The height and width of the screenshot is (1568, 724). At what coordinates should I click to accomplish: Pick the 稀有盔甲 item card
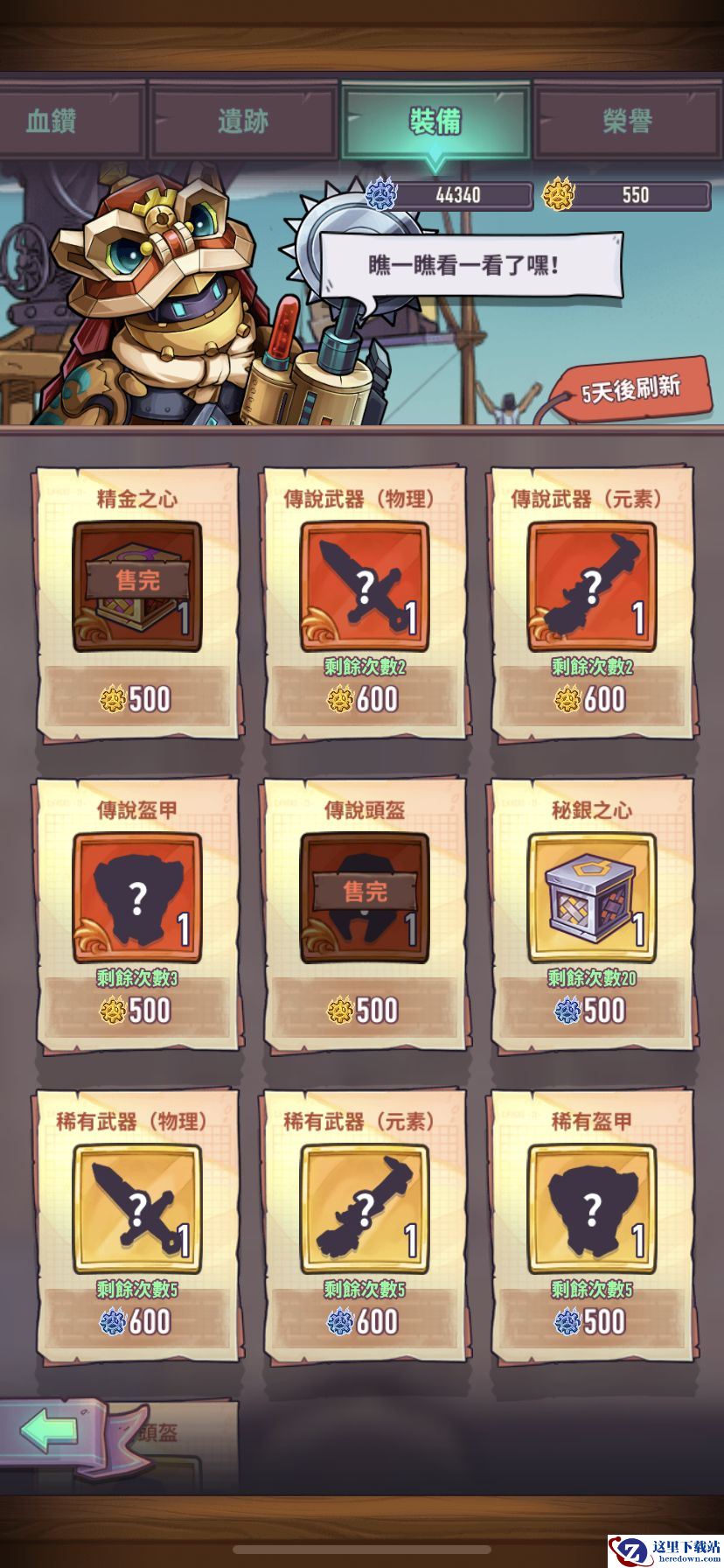[592, 1225]
